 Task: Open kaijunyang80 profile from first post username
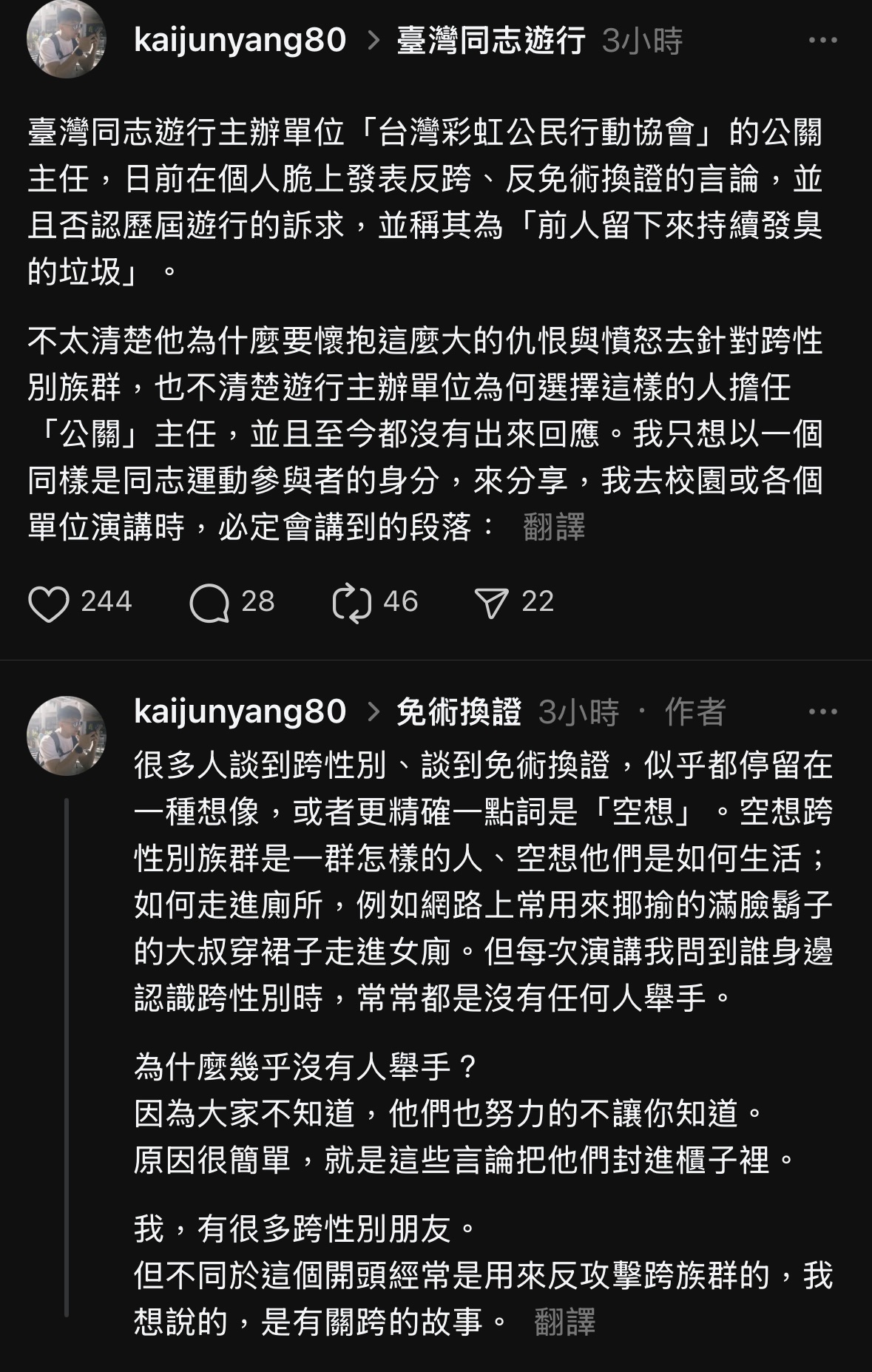[240, 41]
